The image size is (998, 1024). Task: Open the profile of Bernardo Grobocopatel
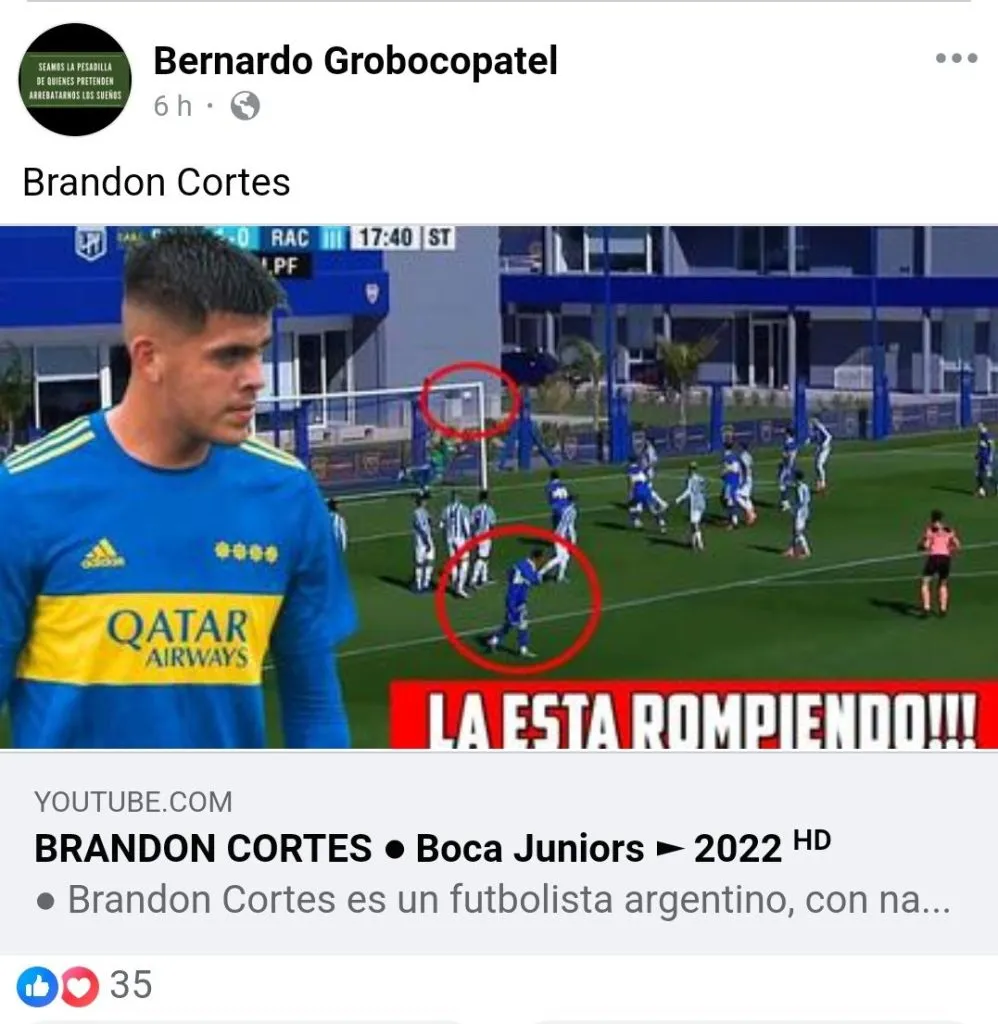coord(356,60)
